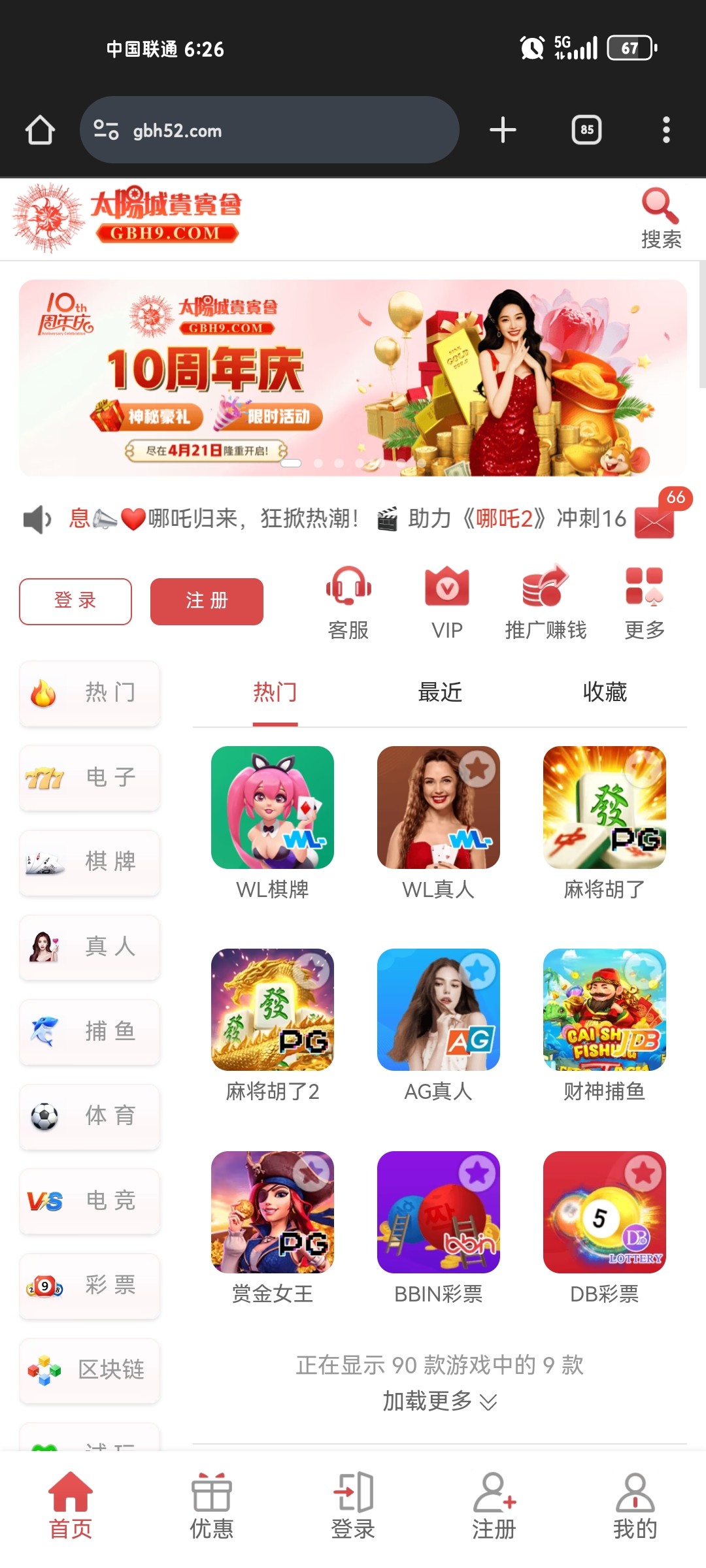Contact 客服 customer service
The height and width of the screenshot is (1568, 706).
[x=348, y=602]
